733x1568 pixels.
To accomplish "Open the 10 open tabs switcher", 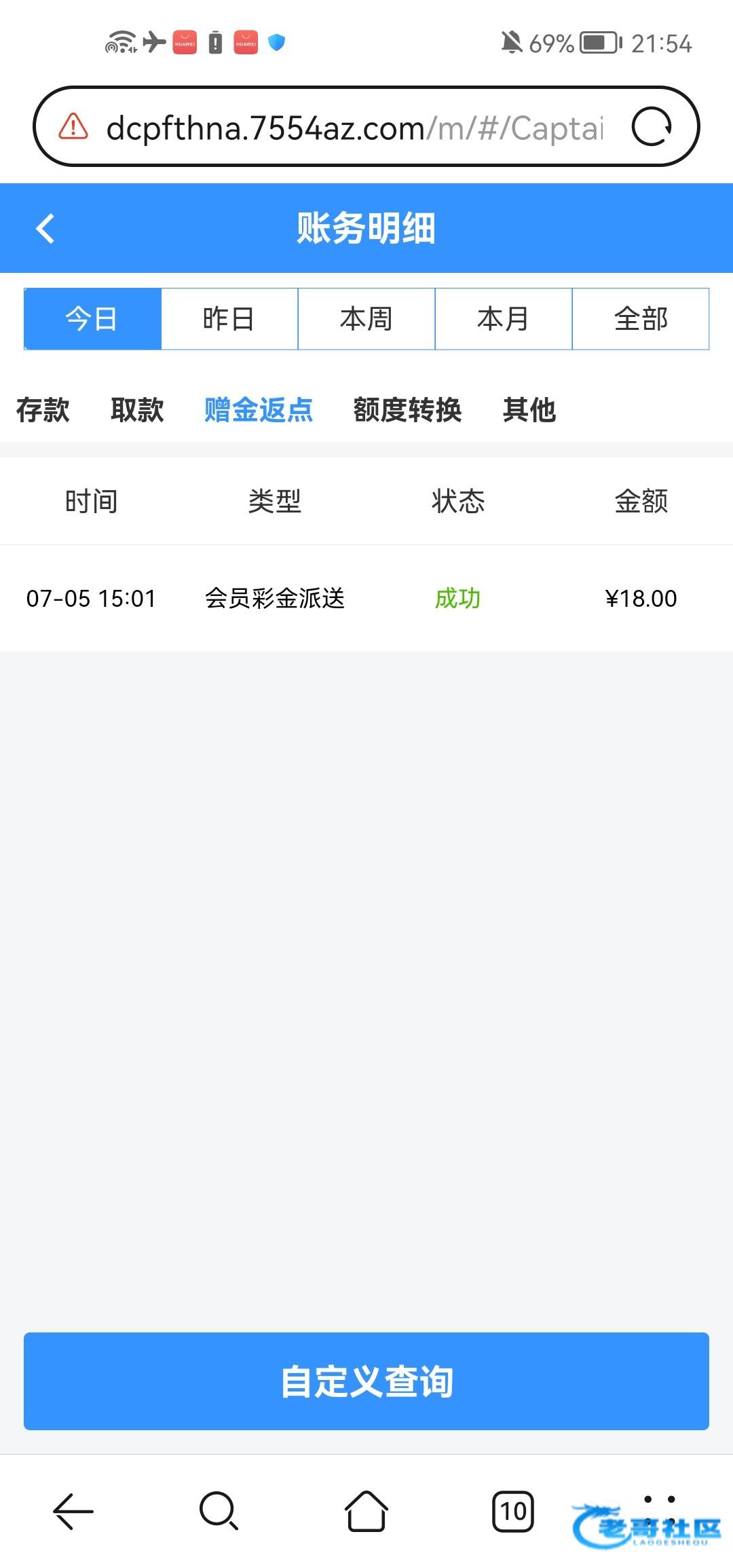I will pyautogui.click(x=513, y=1511).
